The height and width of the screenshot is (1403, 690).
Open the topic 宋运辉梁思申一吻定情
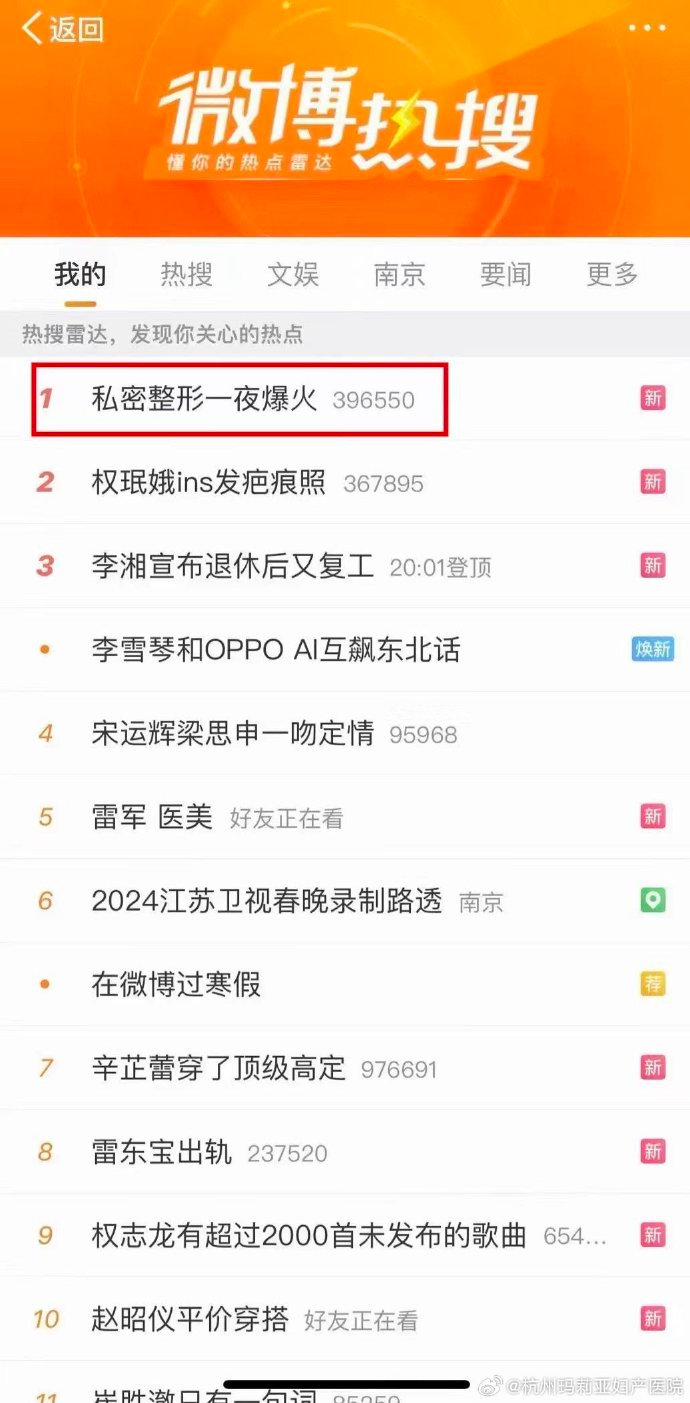tap(232, 734)
